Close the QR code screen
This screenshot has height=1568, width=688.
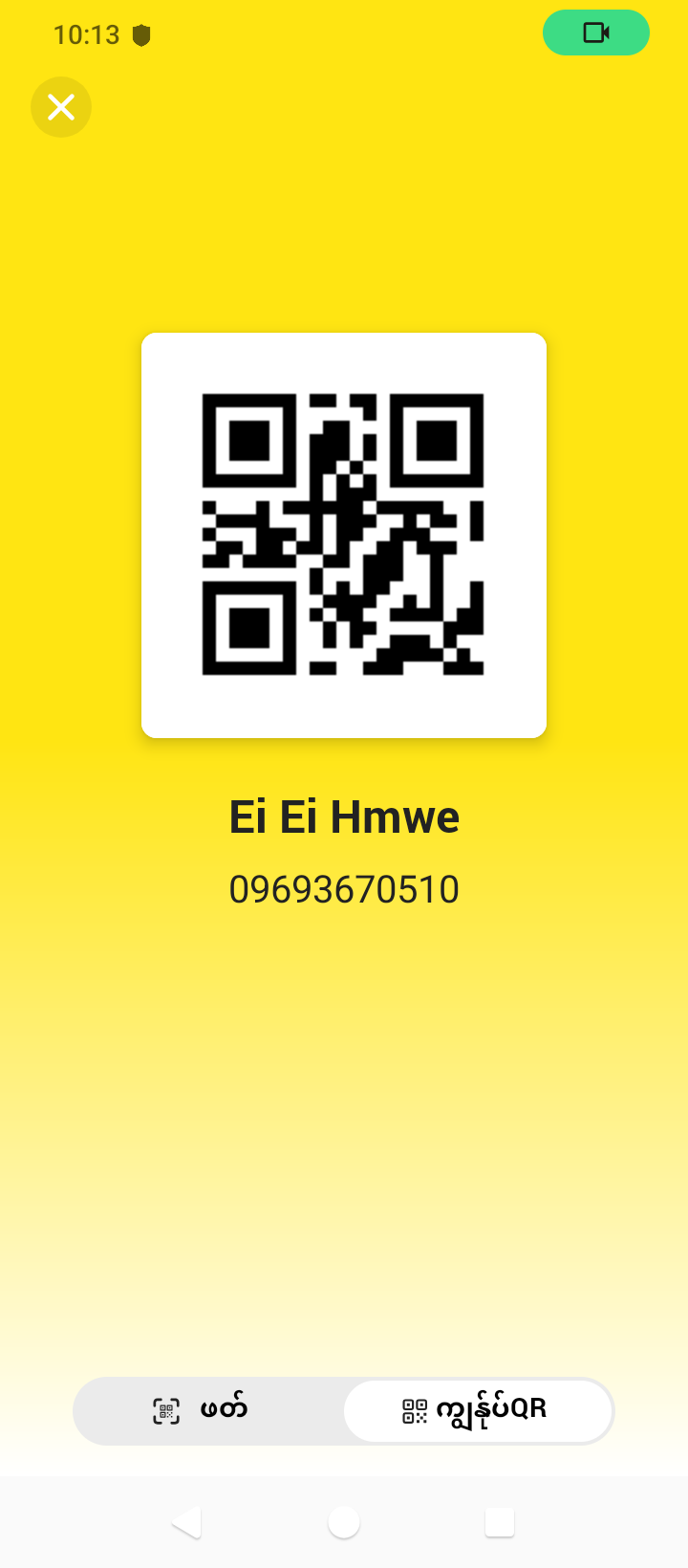coord(61,107)
